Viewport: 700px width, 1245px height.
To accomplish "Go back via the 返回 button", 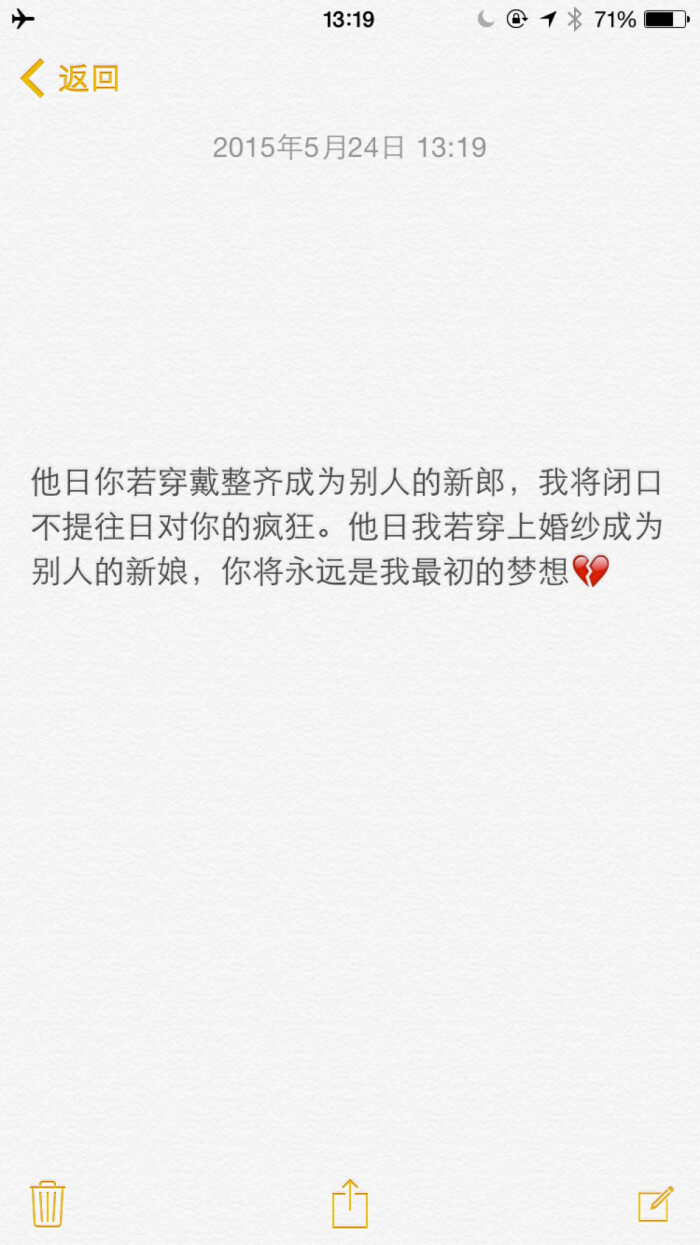I will (70, 78).
